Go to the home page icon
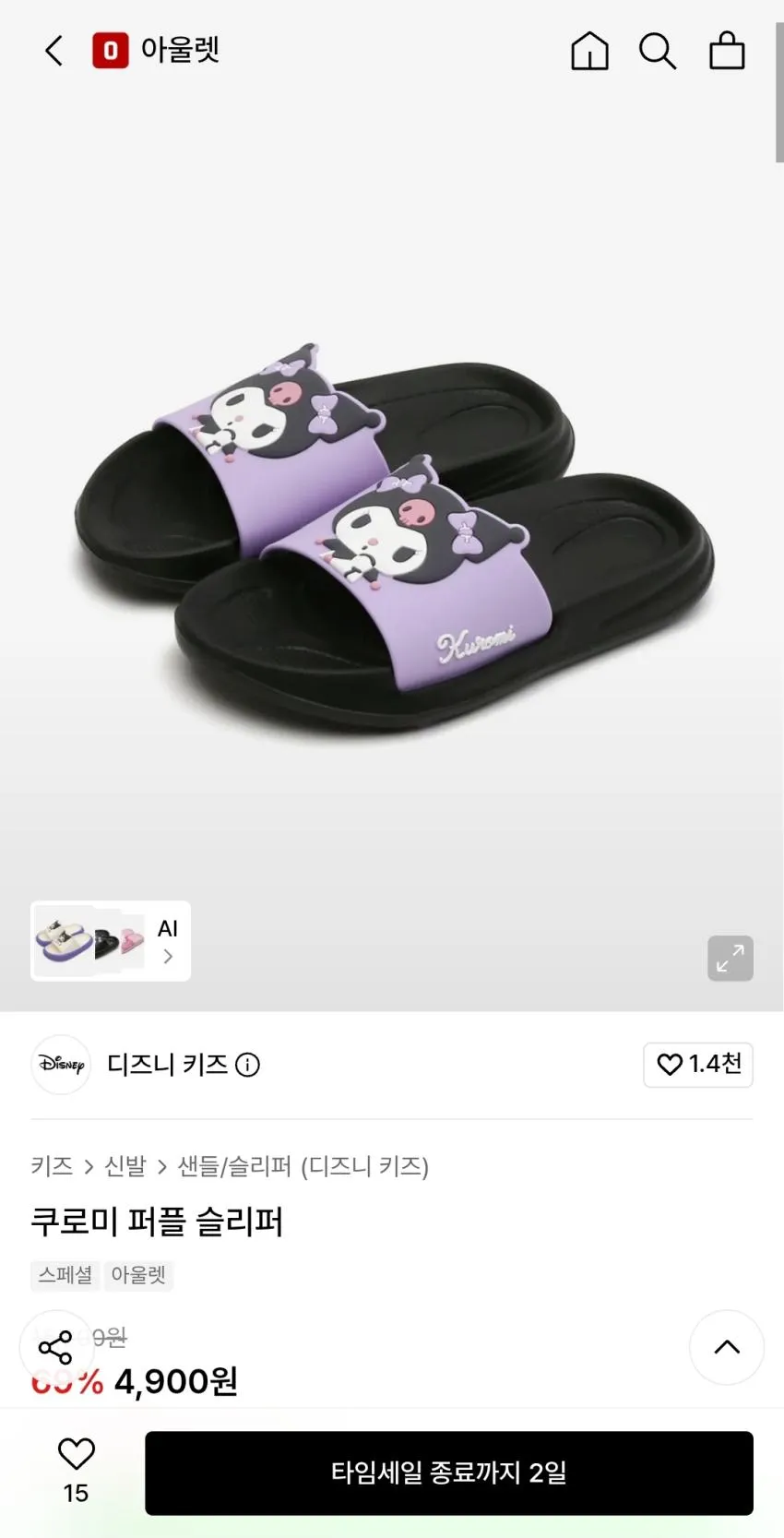Screen dimensions: 784x1538 [x=589, y=51]
